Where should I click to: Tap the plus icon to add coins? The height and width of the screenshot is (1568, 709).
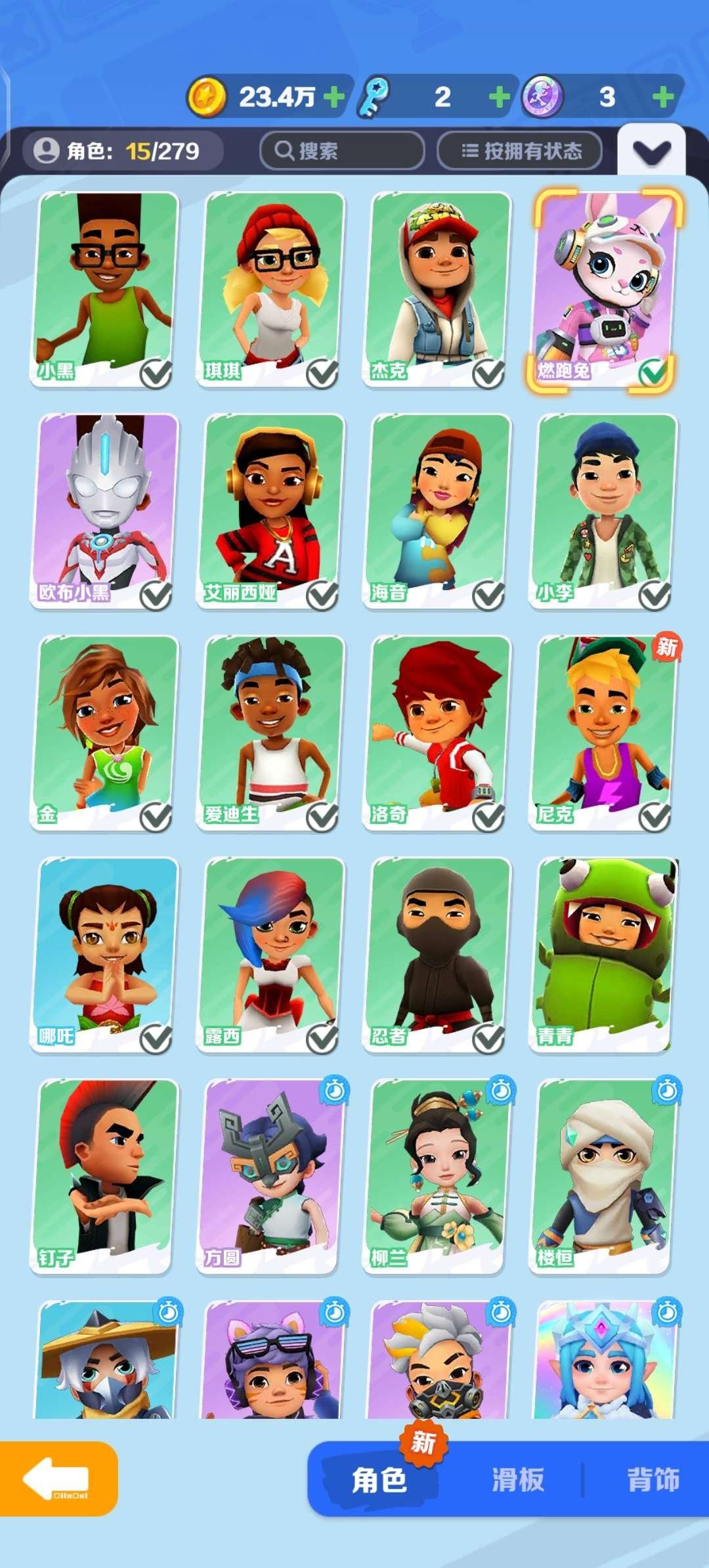pos(334,97)
